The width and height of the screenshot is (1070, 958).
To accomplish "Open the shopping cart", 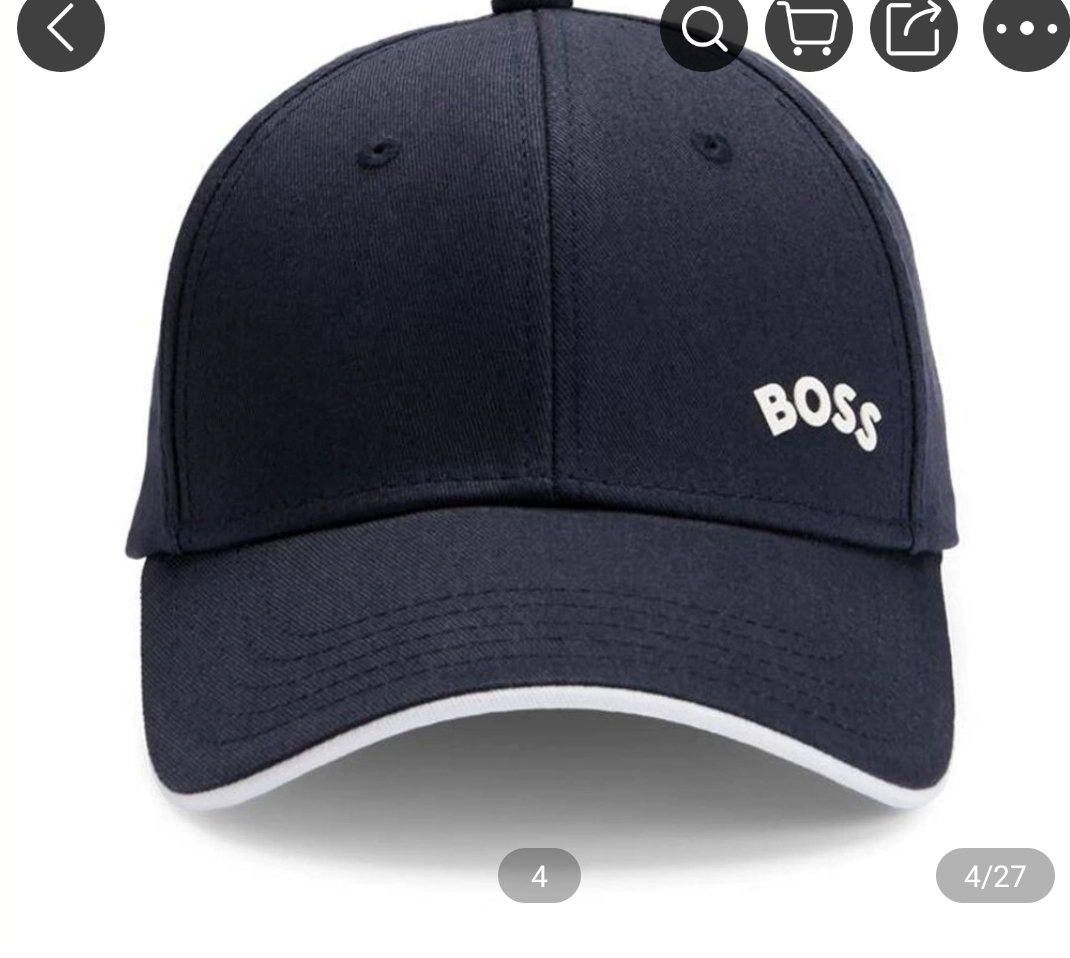I will (809, 30).
